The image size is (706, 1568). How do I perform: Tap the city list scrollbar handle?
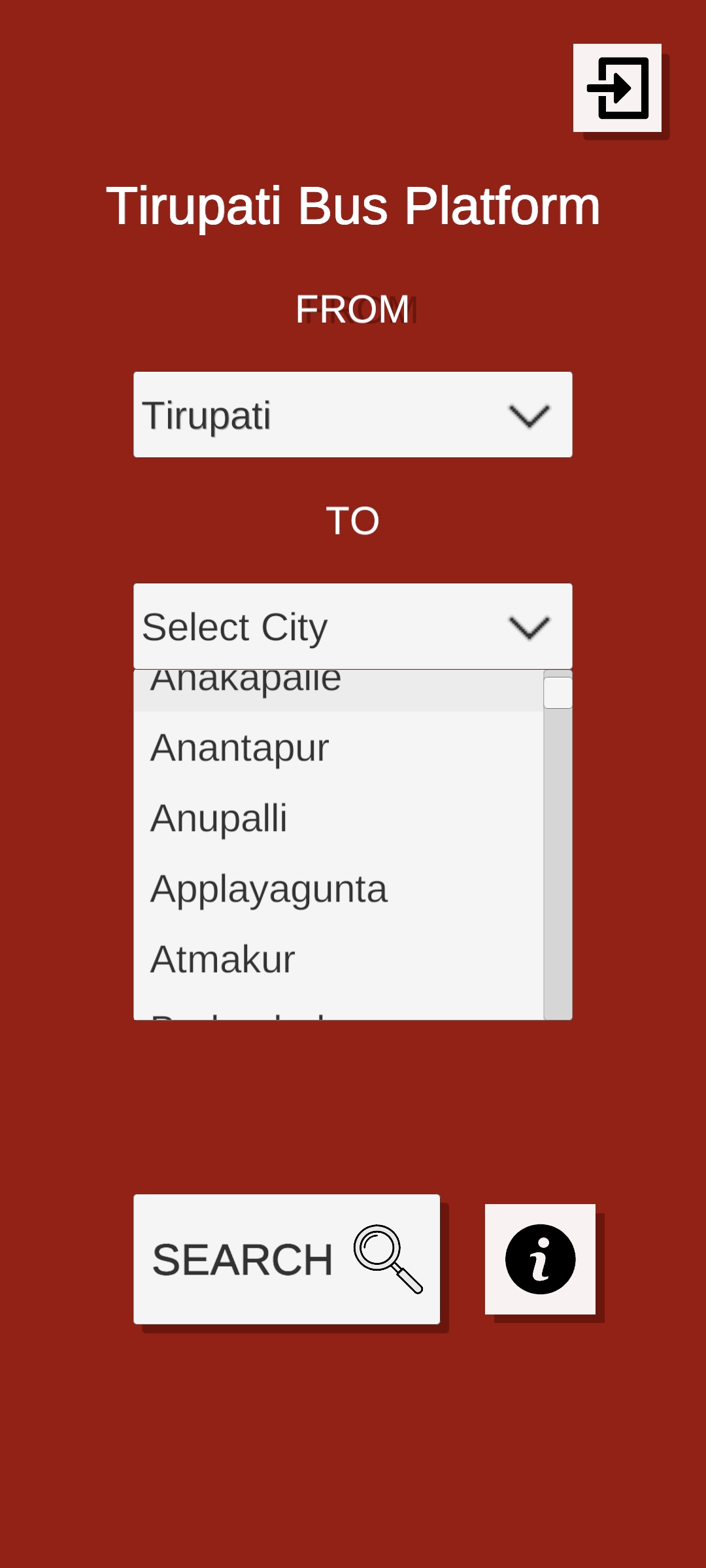pyautogui.click(x=558, y=693)
